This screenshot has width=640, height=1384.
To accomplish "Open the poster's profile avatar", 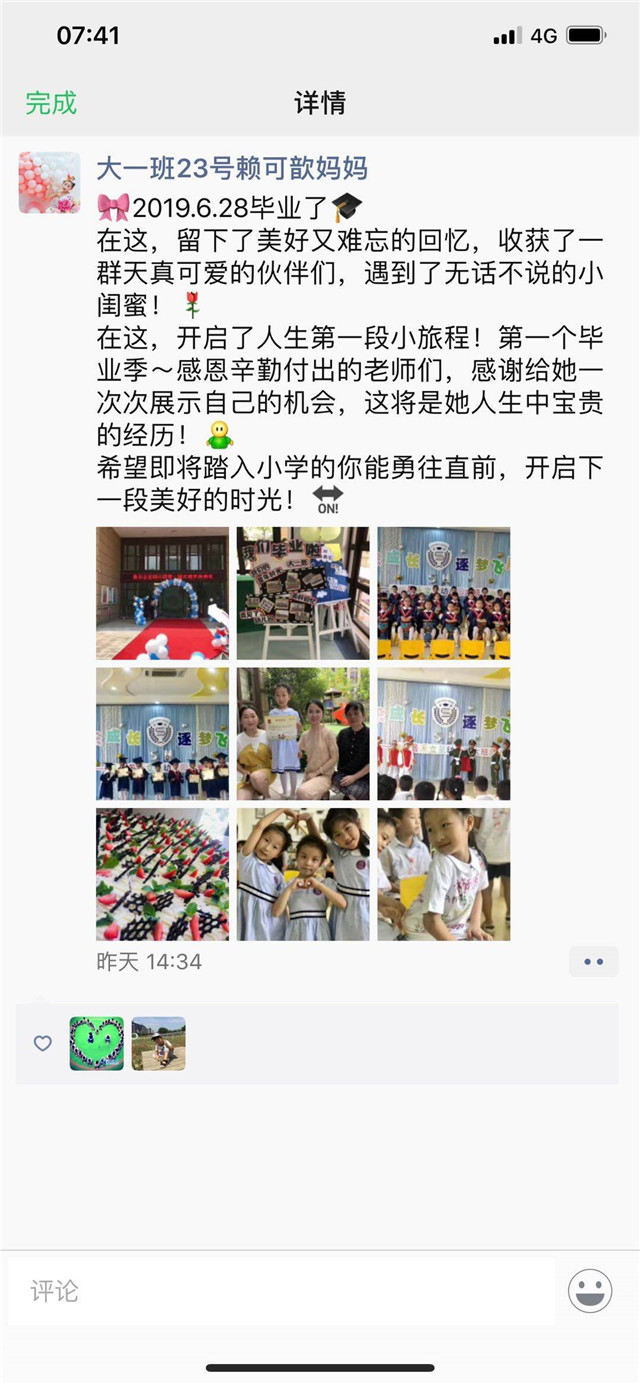I will 49,183.
